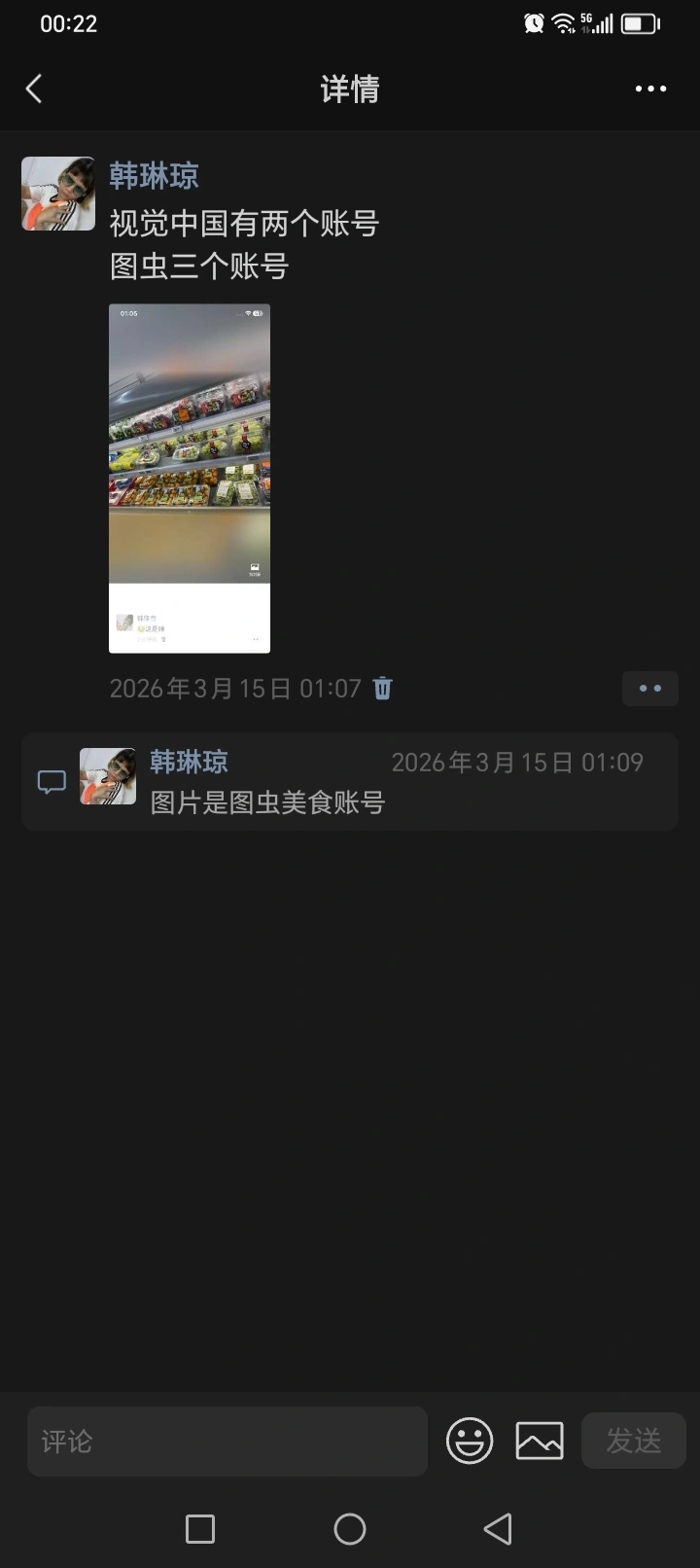Open the three-dot overflow menu in the header
700x1568 pixels.
[x=650, y=89]
